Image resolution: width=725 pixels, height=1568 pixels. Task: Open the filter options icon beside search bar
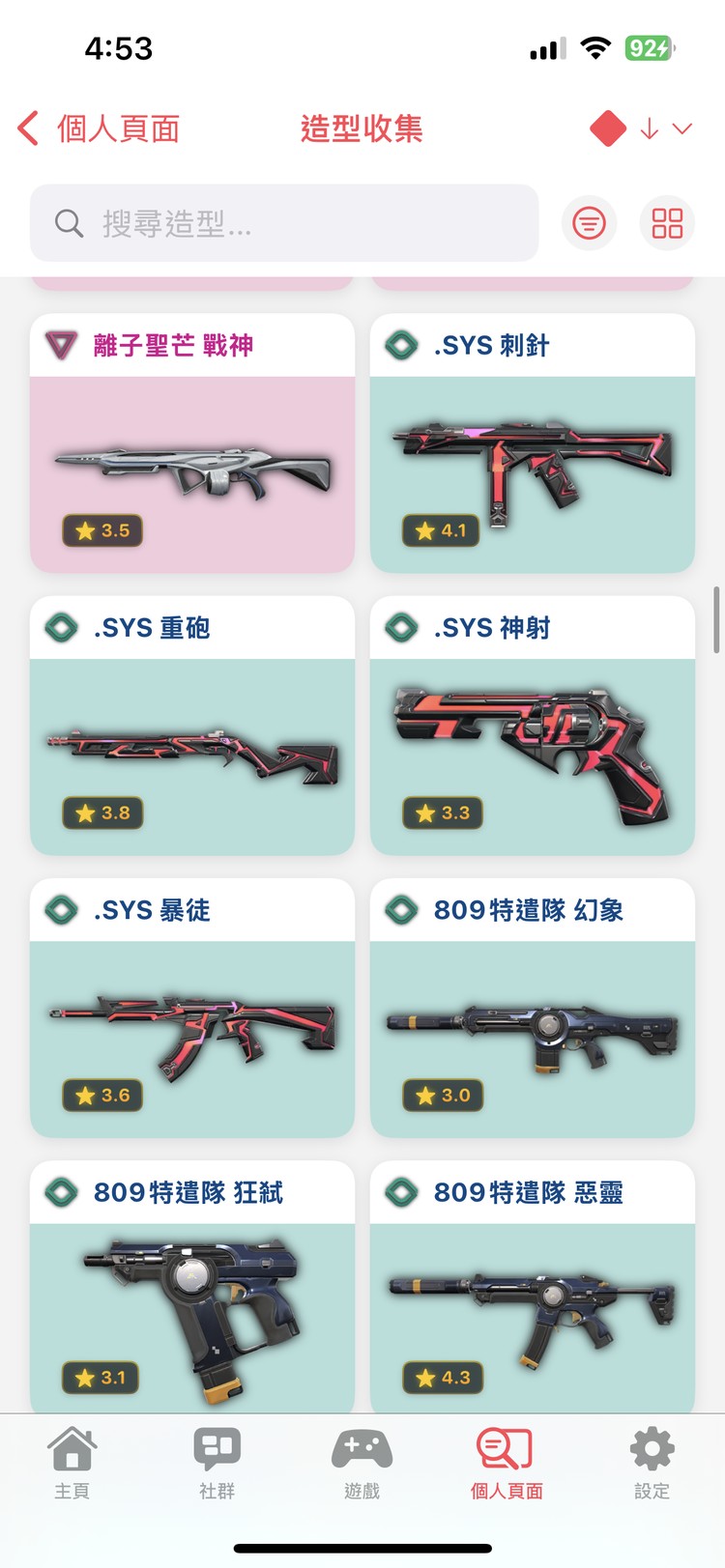(589, 223)
